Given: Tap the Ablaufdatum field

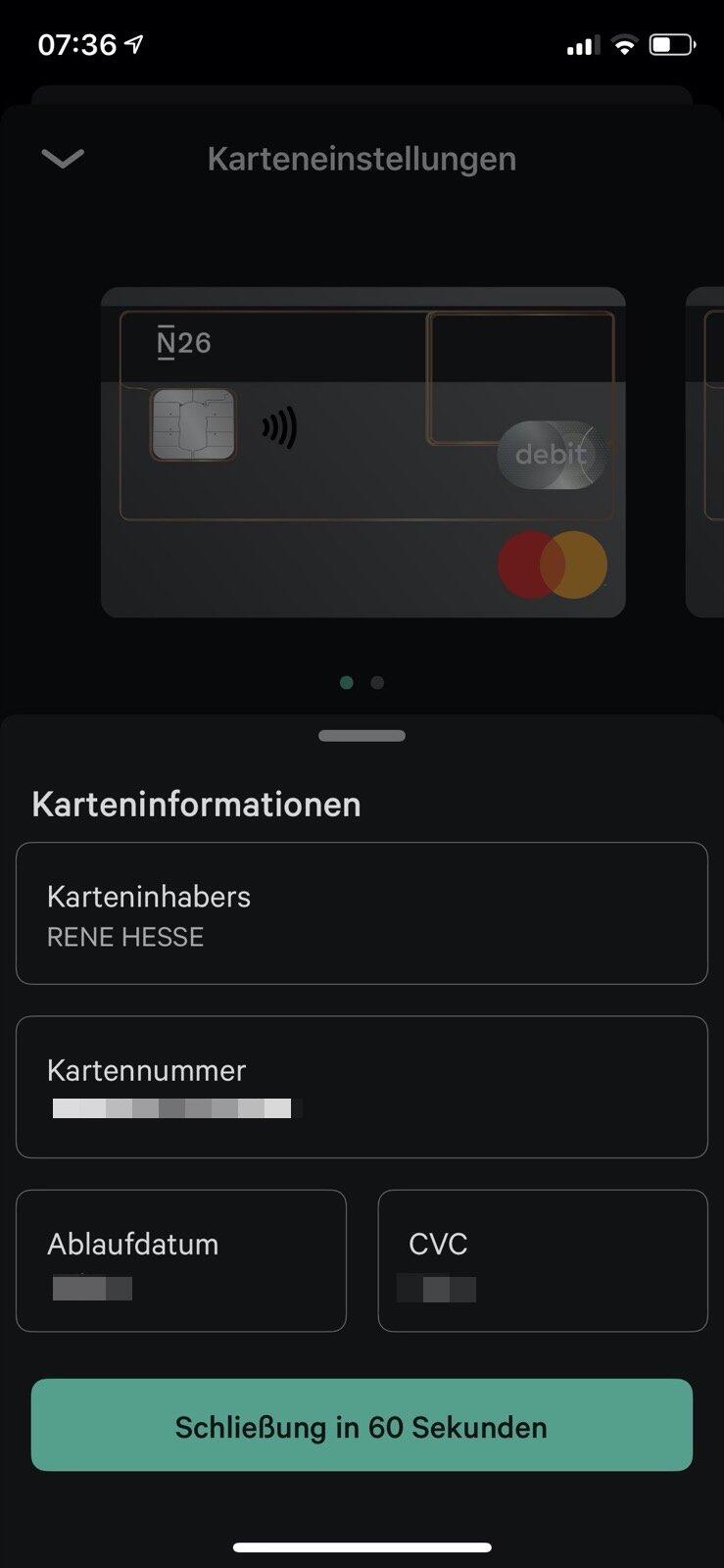Looking at the screenshot, I should click(181, 1260).
